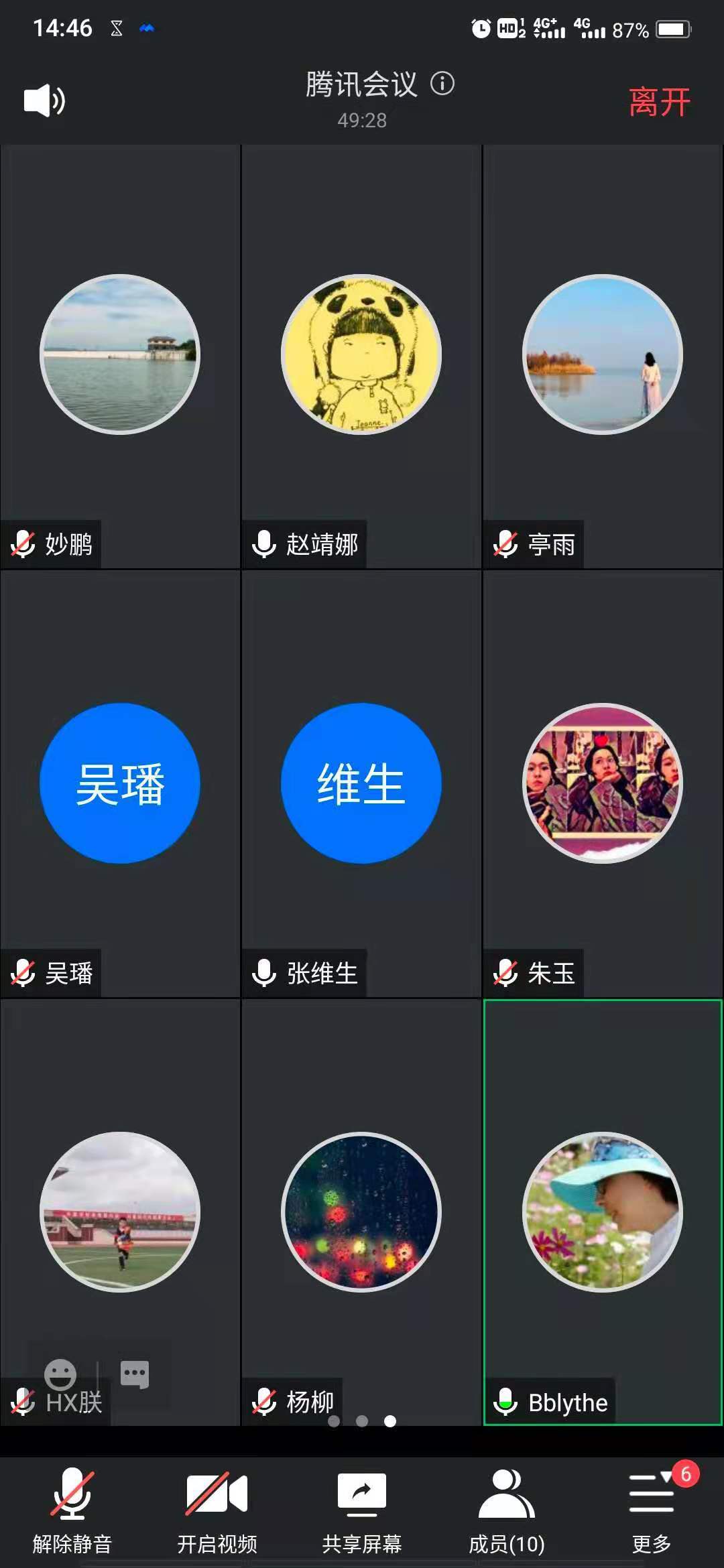Select 杨柳's participant tile
The image size is (724, 1568).
click(361, 1212)
